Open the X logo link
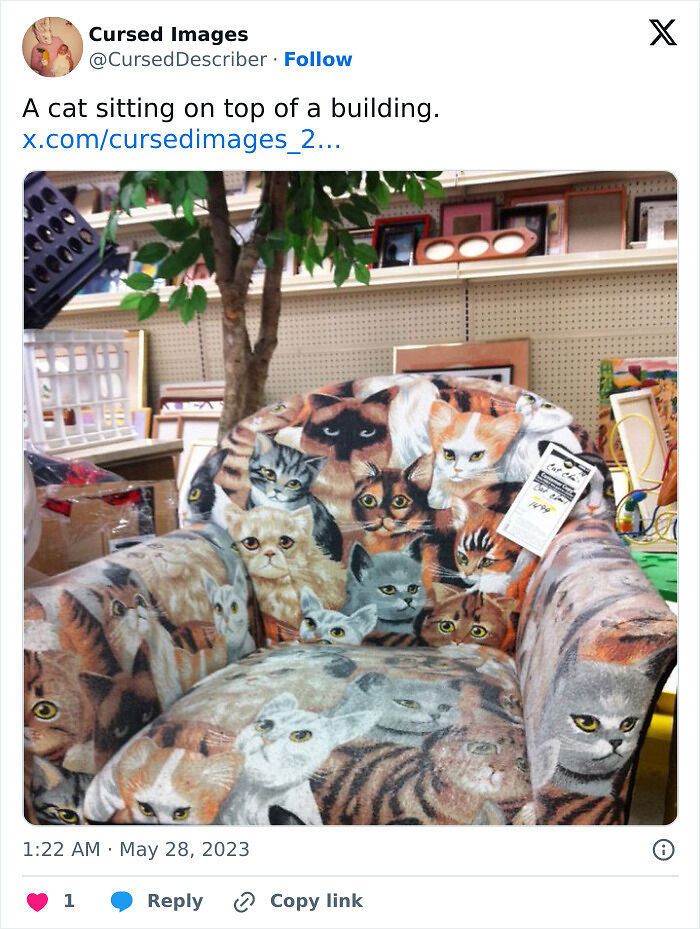700x929 pixels. pos(662,33)
